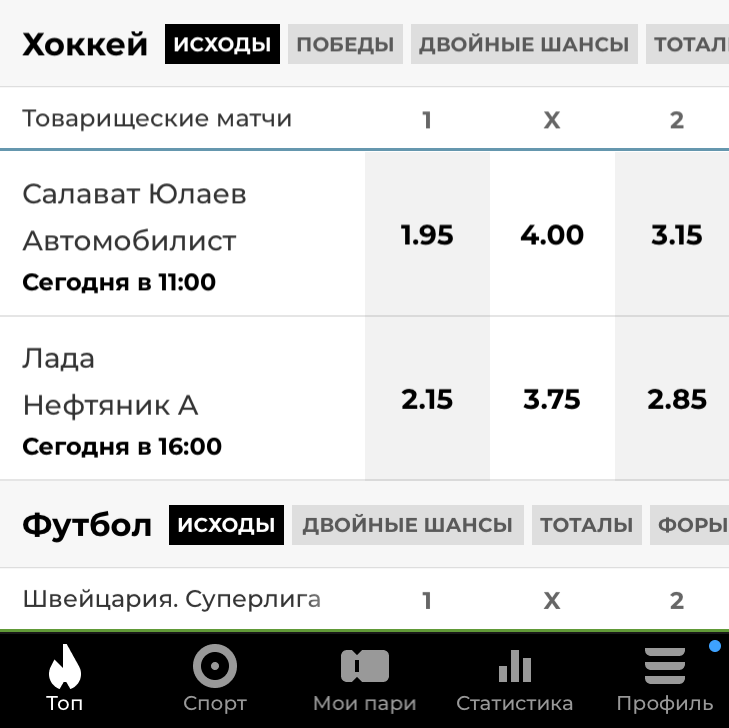Image resolution: width=729 pixels, height=728 pixels.
Task: Pick draw odds 3.75 for Лада match
Action: (552, 399)
